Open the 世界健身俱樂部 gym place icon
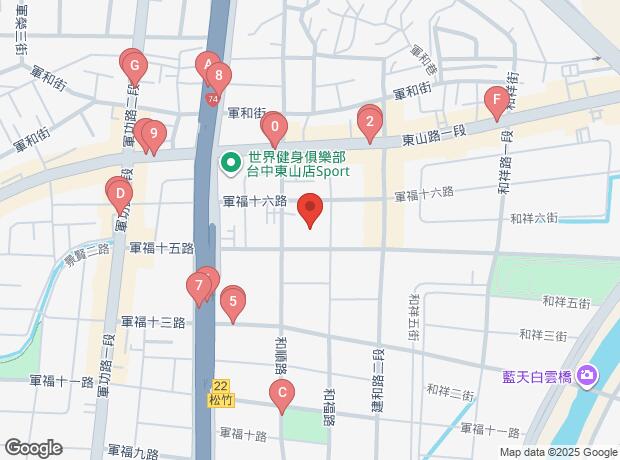 coord(231,161)
